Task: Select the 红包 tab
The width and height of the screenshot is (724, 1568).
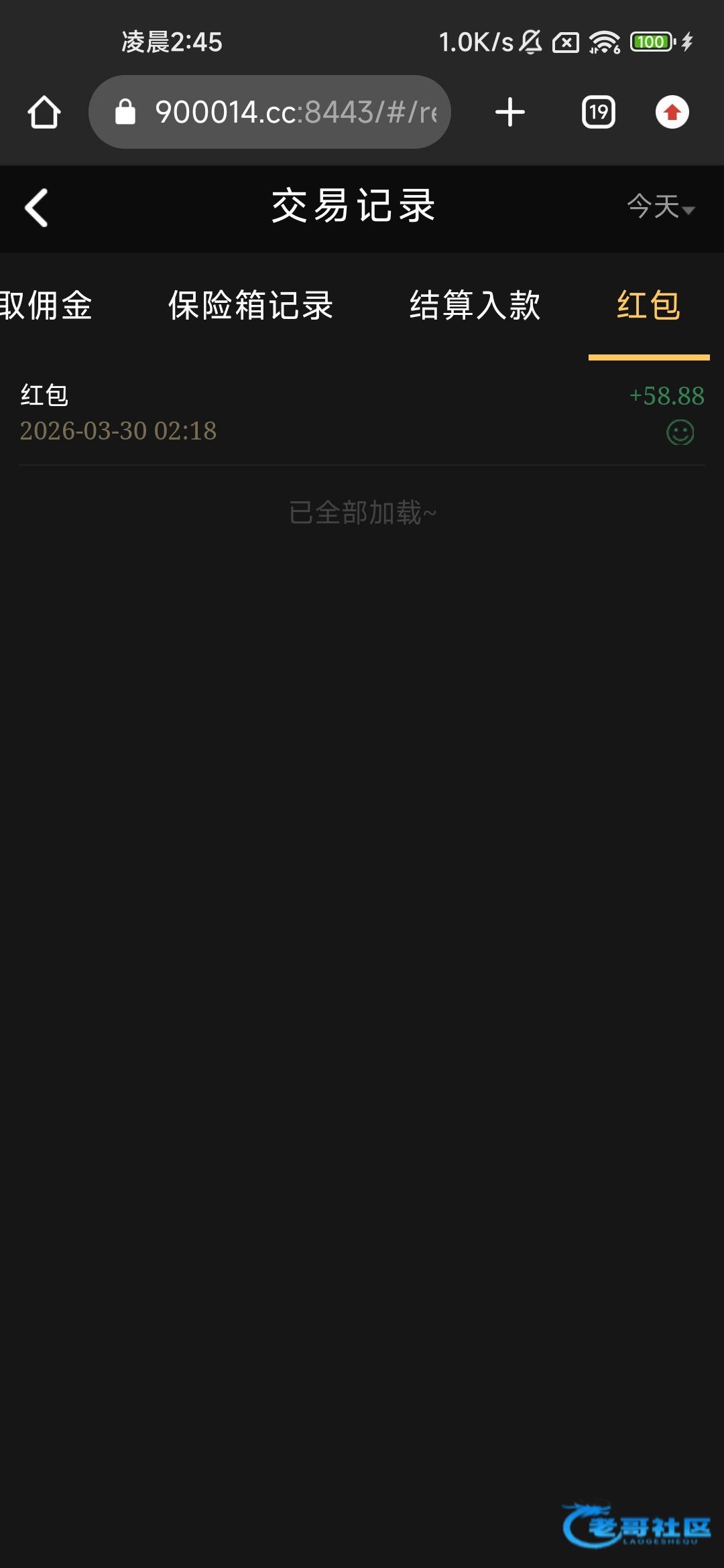Action: (648, 306)
